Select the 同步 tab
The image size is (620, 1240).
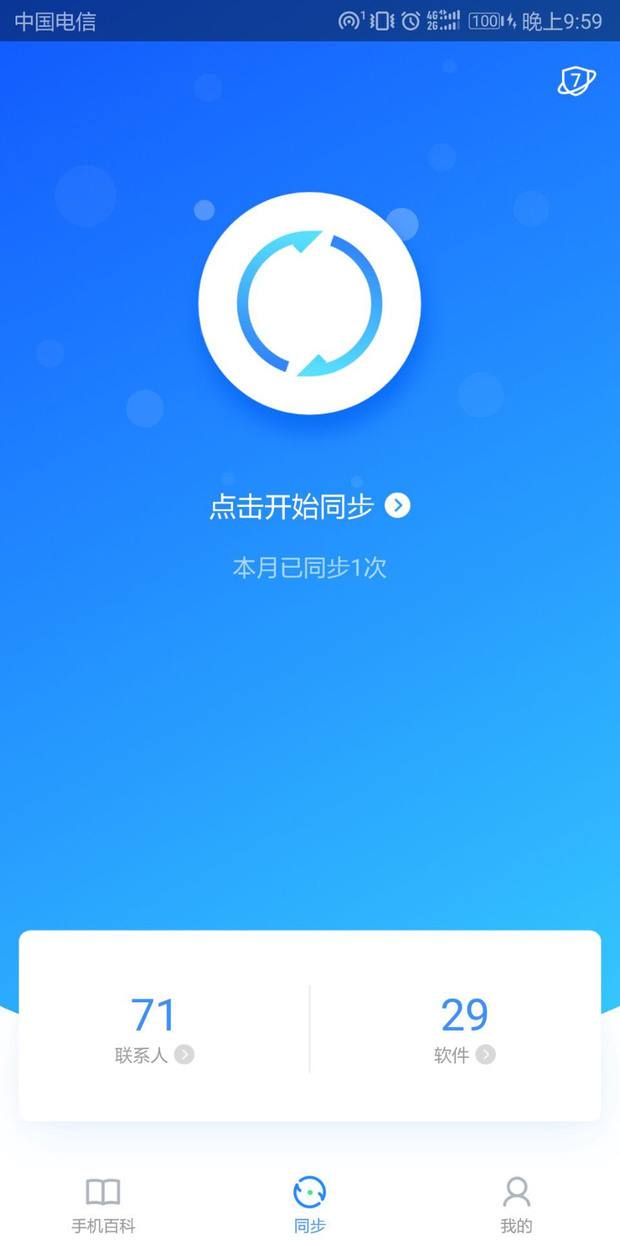click(x=310, y=1203)
